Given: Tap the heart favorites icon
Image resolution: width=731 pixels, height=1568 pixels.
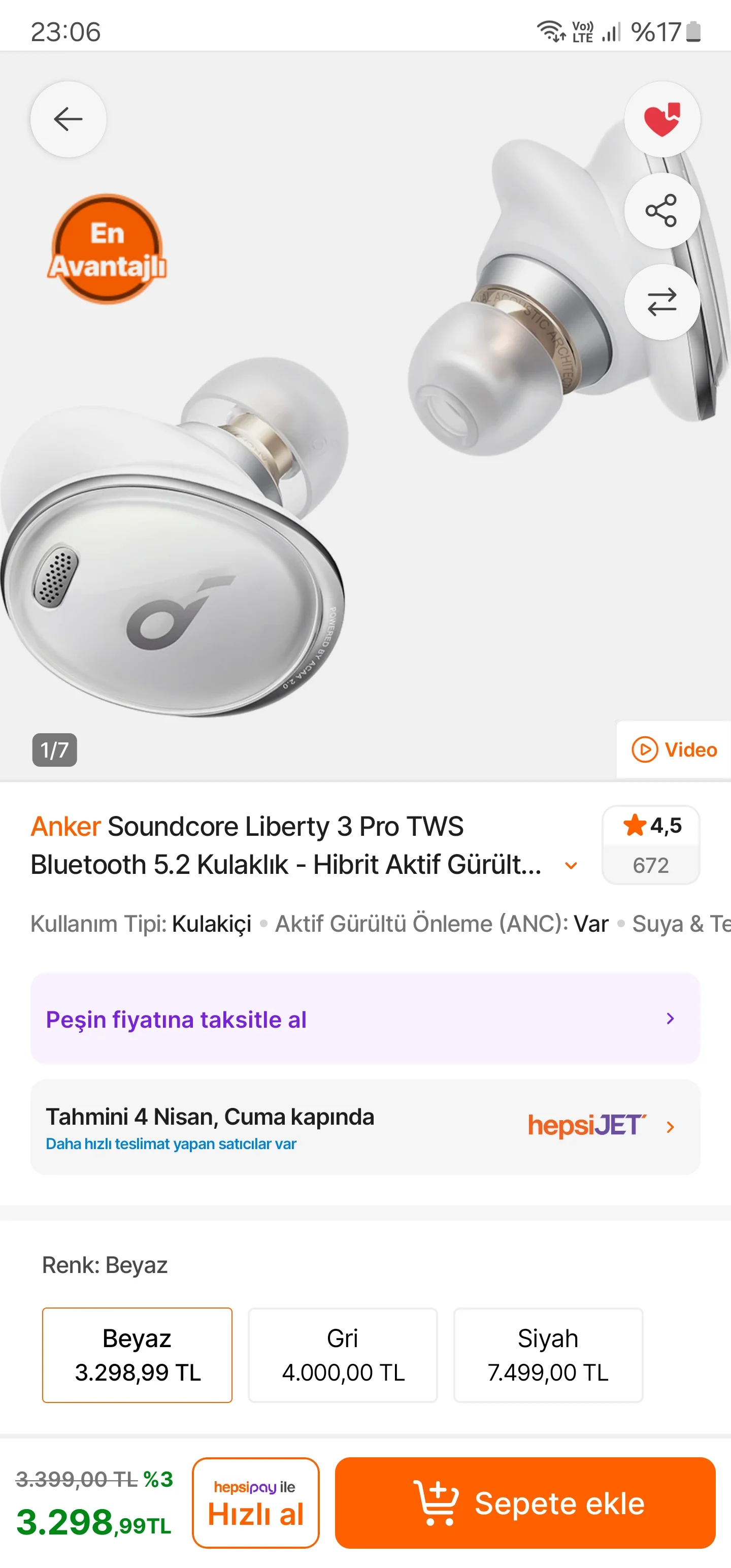Looking at the screenshot, I should (x=661, y=119).
